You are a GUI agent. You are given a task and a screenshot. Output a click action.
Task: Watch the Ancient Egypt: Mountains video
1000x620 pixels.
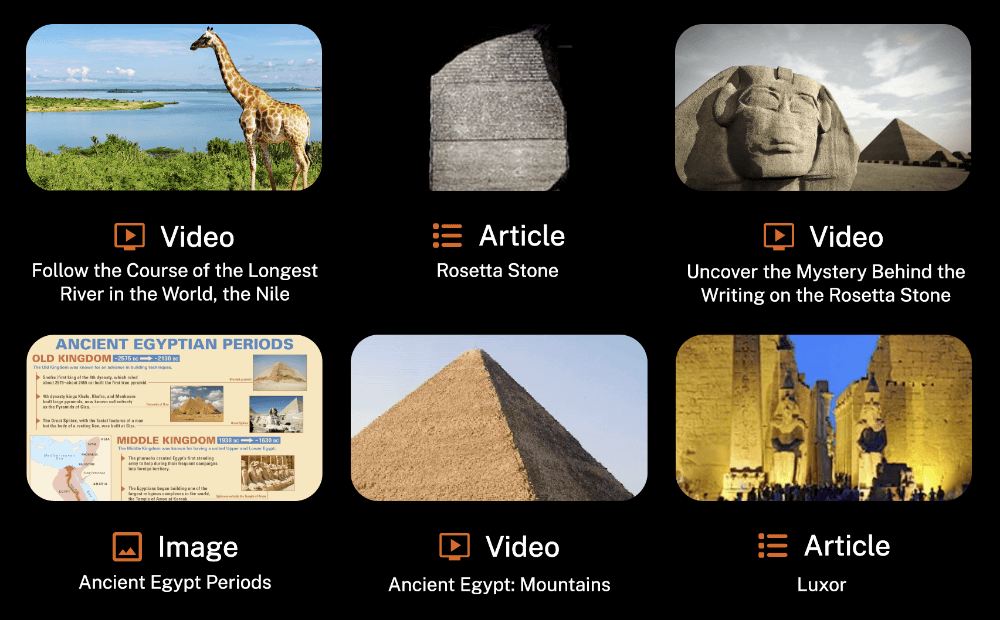498,418
